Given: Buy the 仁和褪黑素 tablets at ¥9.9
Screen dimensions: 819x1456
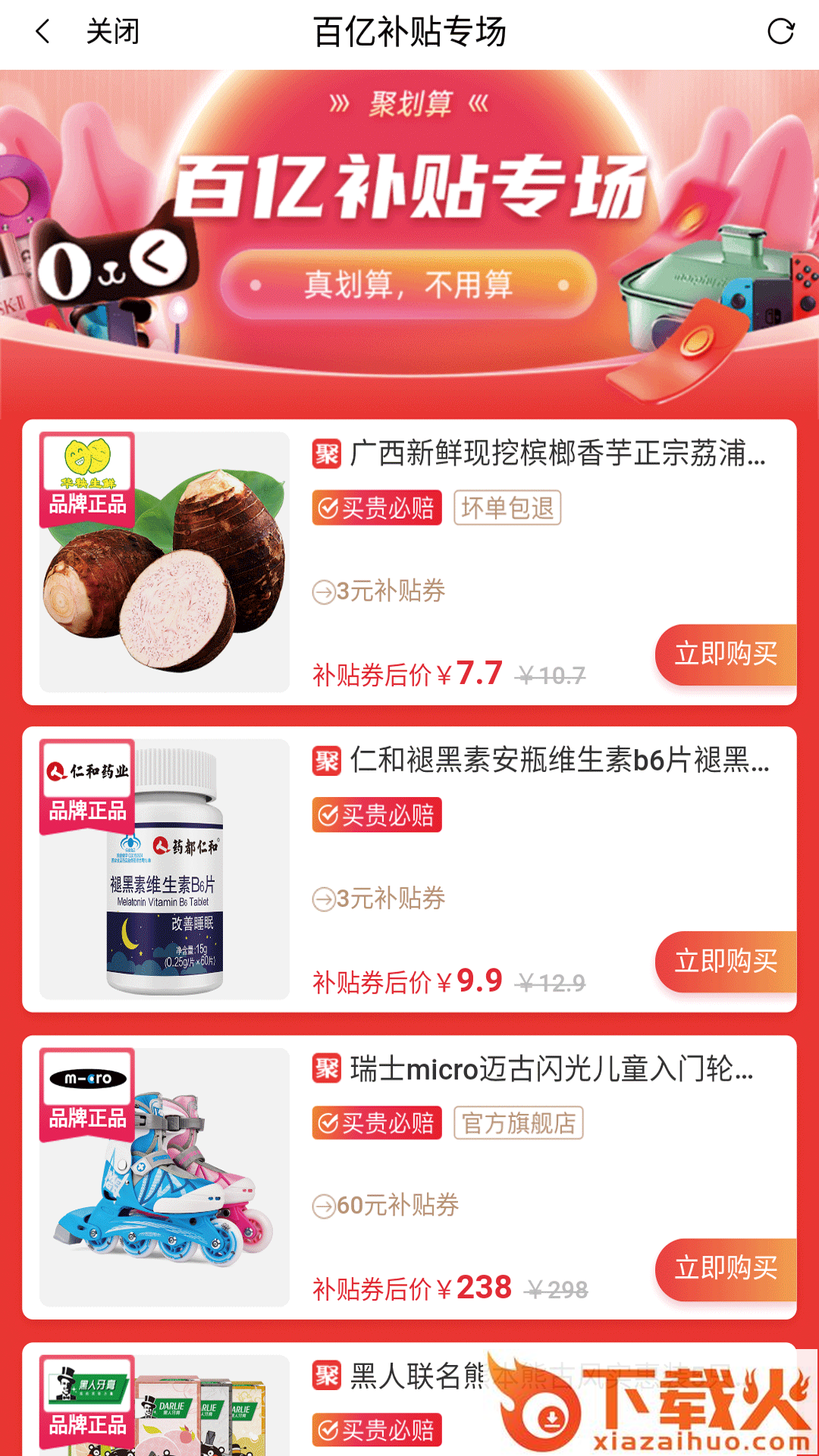Looking at the screenshot, I should (726, 962).
